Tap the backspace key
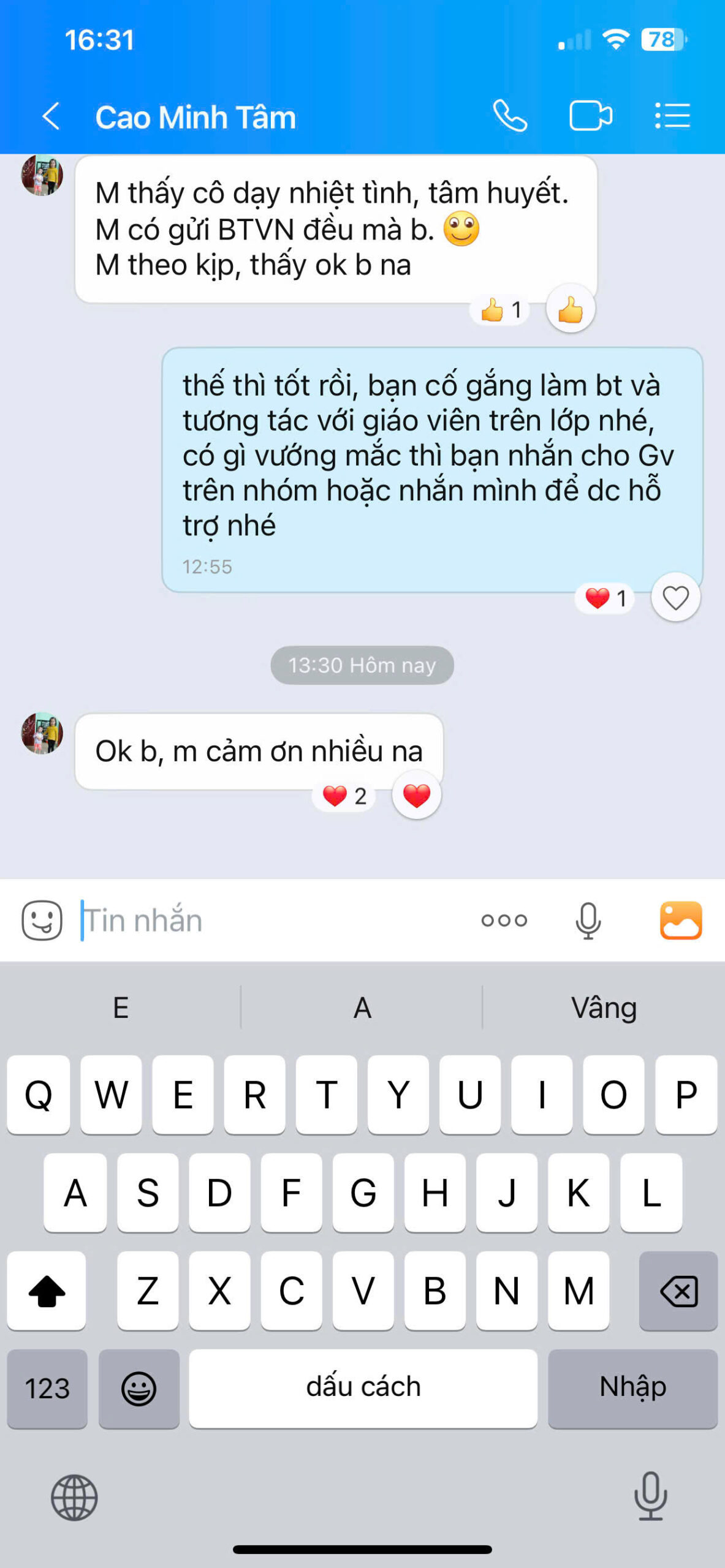725x1568 pixels. click(x=678, y=1291)
